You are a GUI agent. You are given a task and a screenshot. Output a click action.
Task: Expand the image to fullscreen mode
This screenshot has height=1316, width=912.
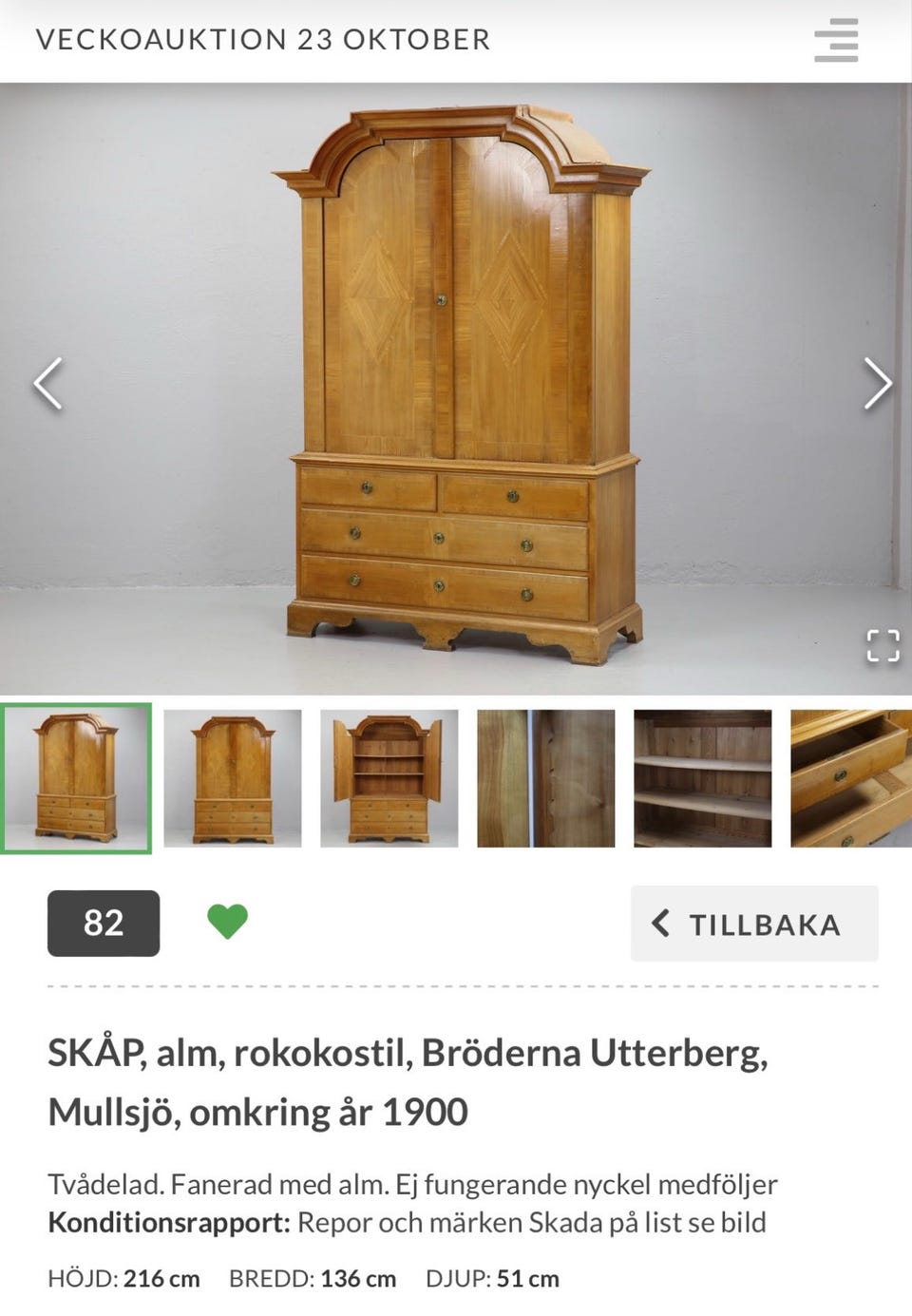tap(884, 644)
